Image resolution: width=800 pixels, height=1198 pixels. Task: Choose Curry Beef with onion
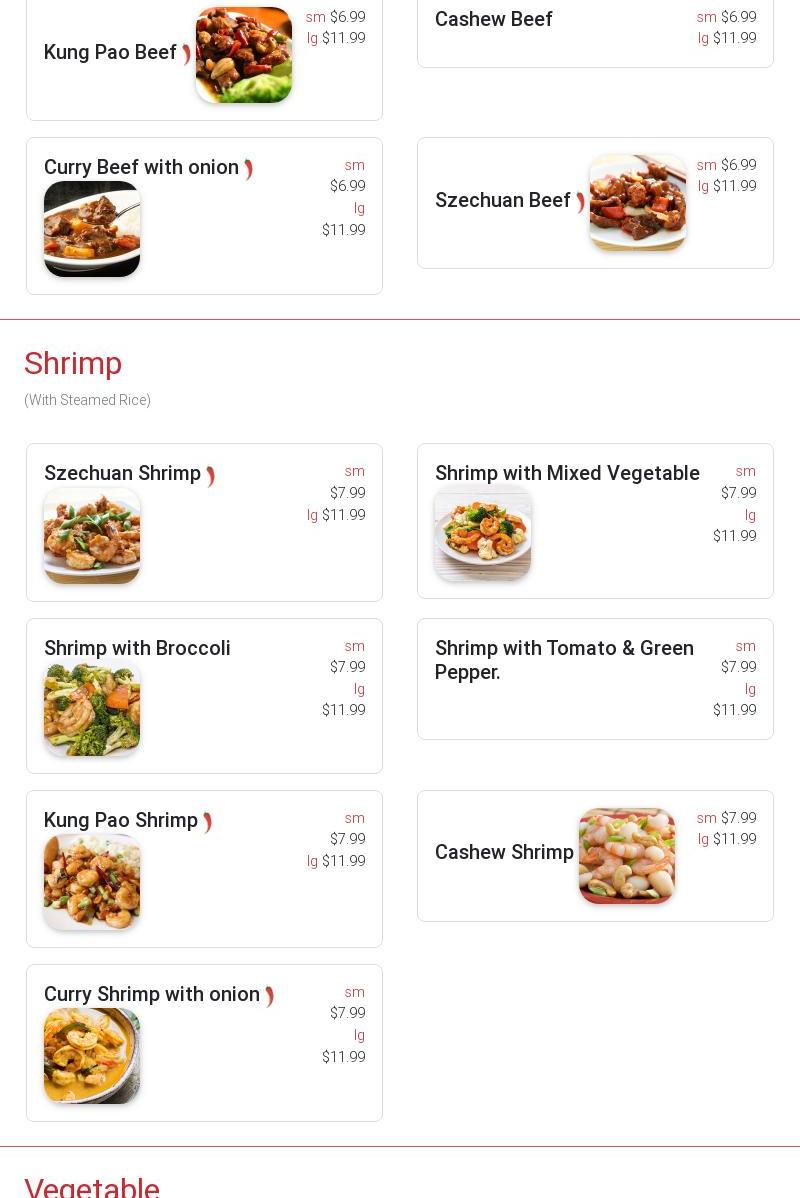click(141, 168)
